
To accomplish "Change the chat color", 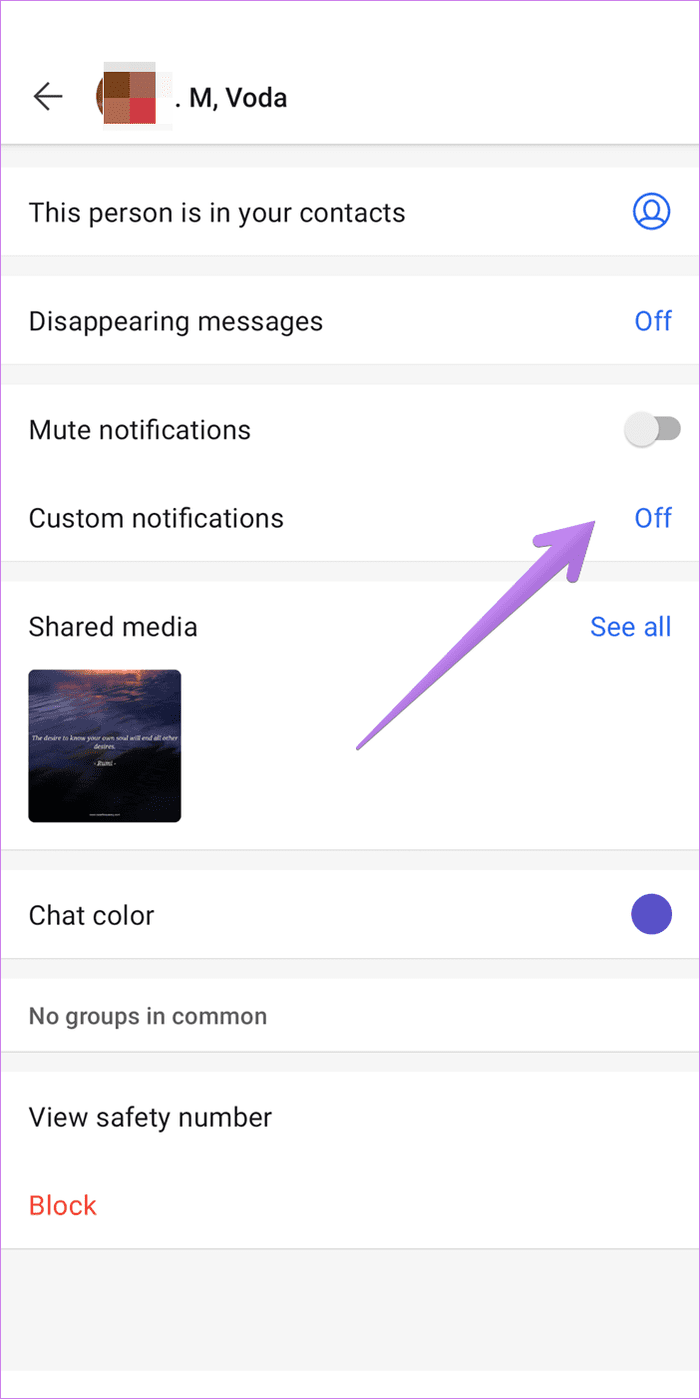I will pos(350,915).
